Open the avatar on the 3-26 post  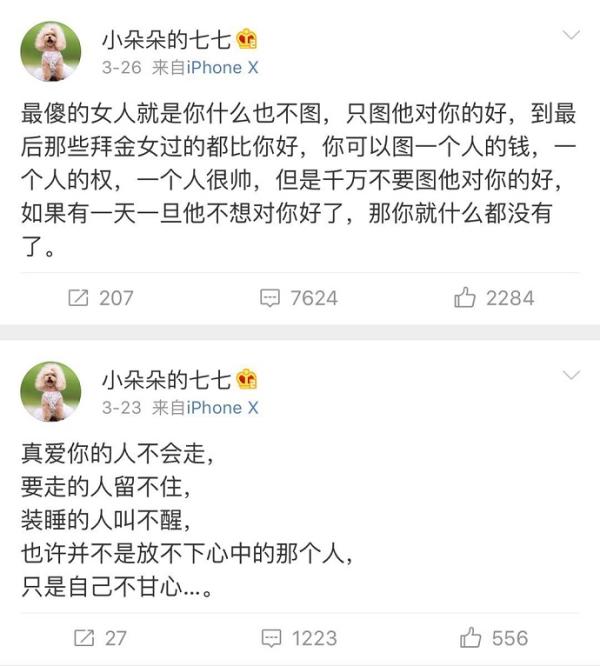(51, 51)
